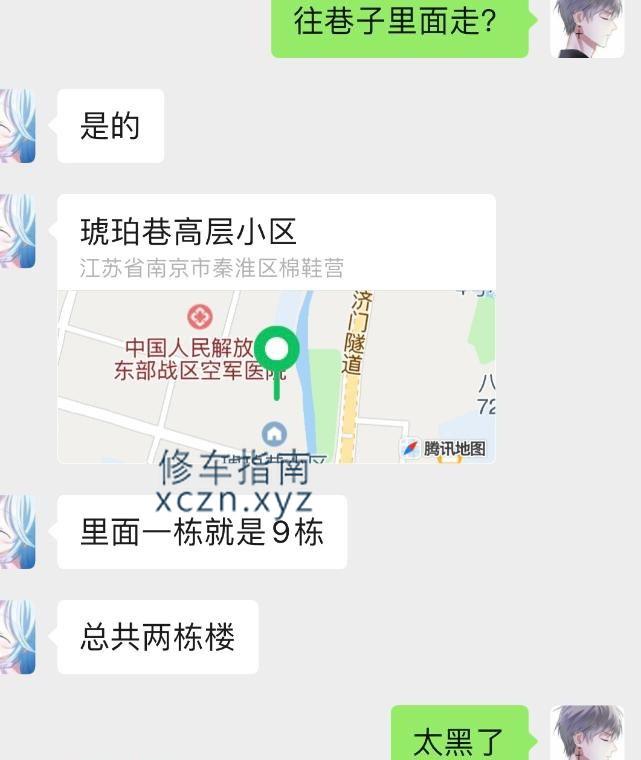Open contact's avatar beside 总共两栋楼 message
641x760 pixels.
(17, 637)
